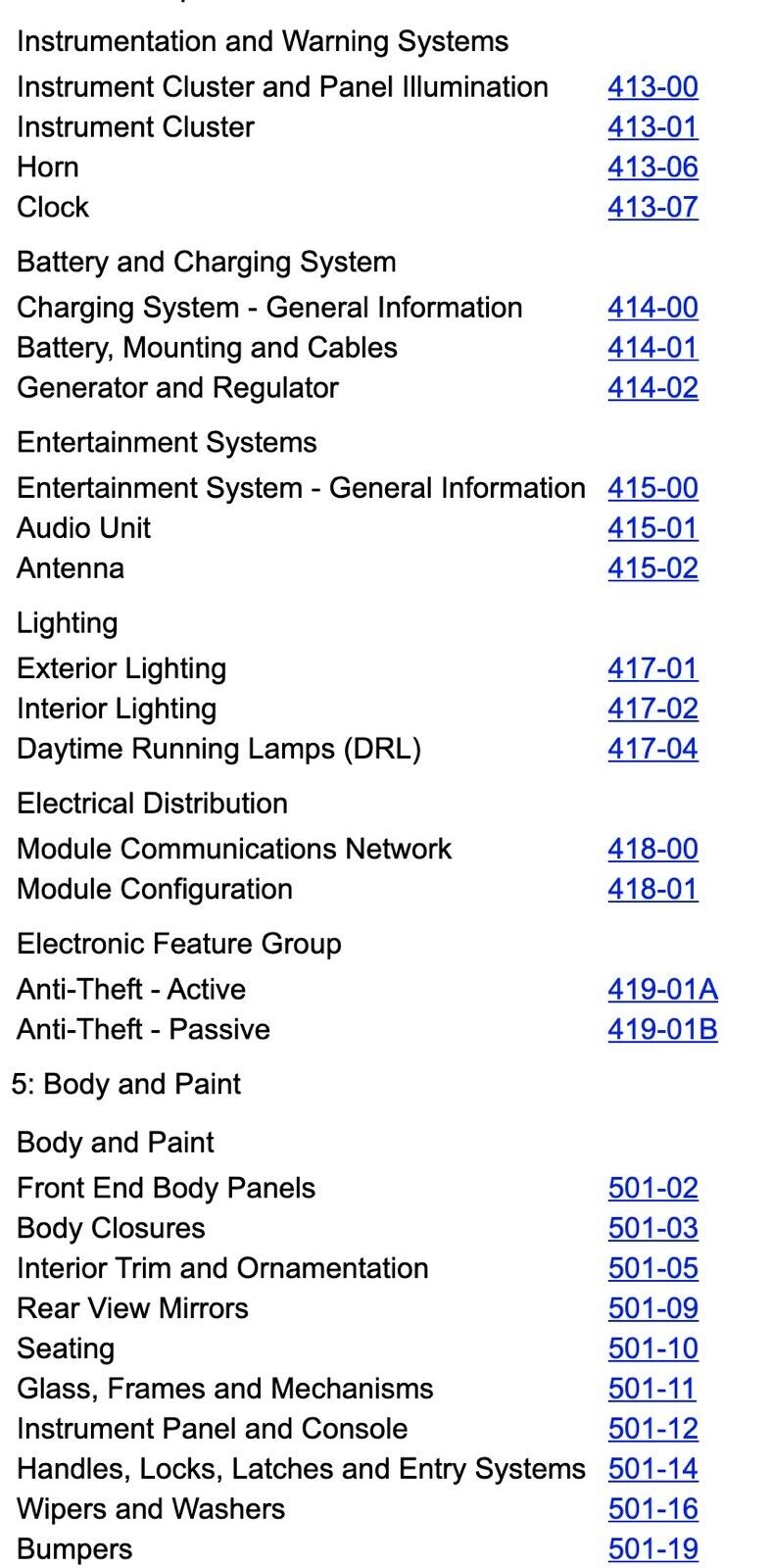This screenshot has height=1568, width=772.
Task: Open the Antenna section link 415-02
Action: pyautogui.click(x=652, y=568)
